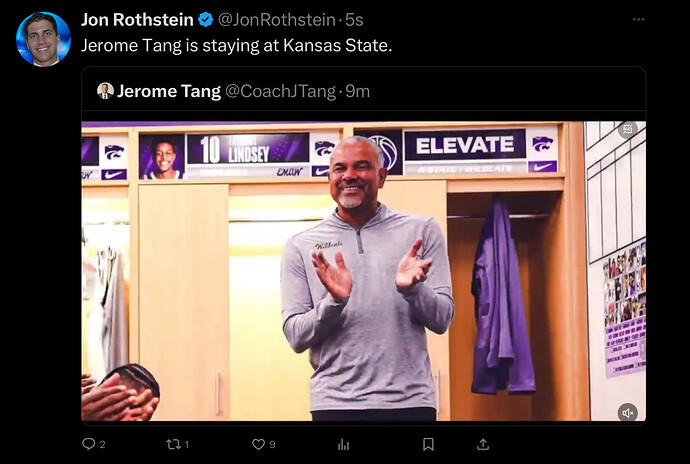Open the tweet's three-dot overflow menu
Image resolution: width=690 pixels, height=464 pixels.
(639, 19)
